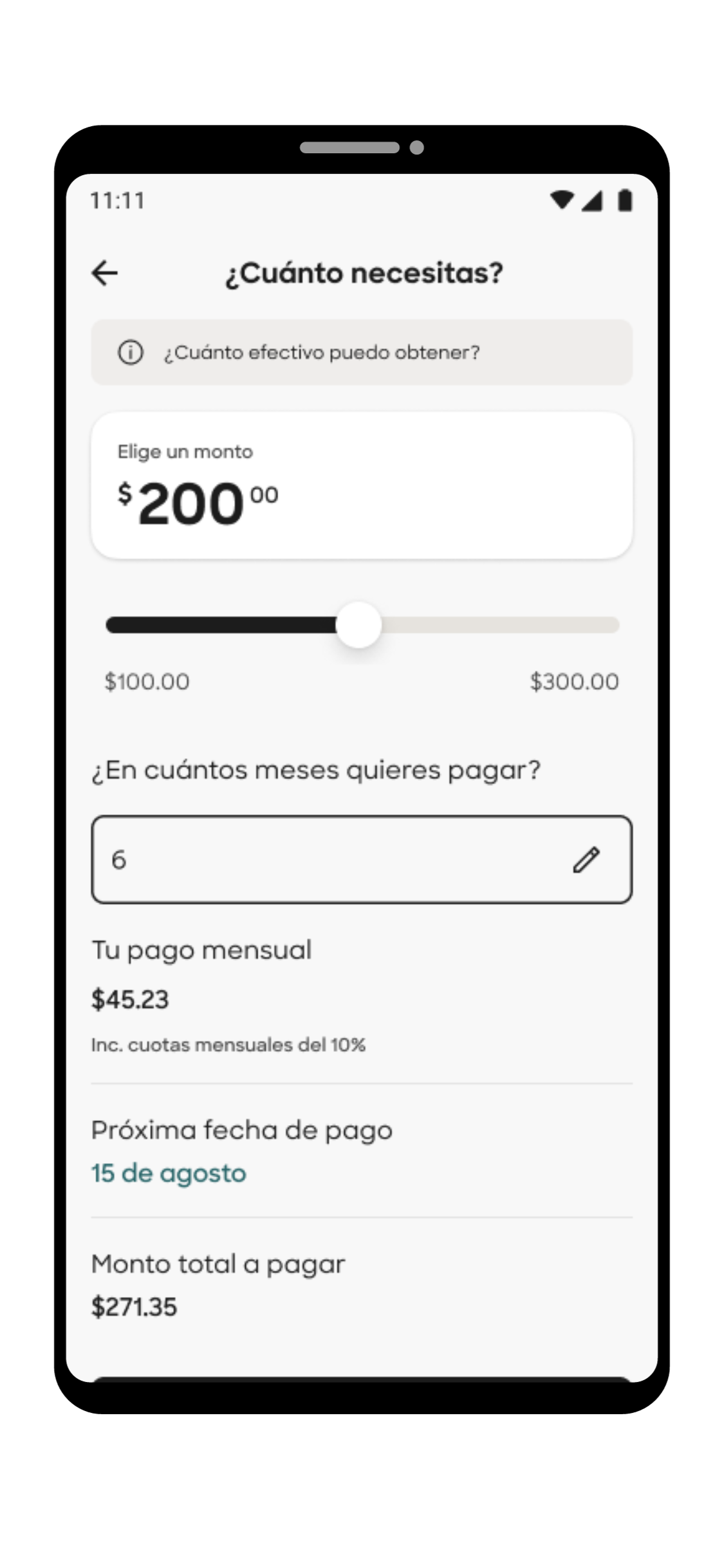Go back using the arrow icon
Viewport: 724px width, 1568px height.
(105, 273)
